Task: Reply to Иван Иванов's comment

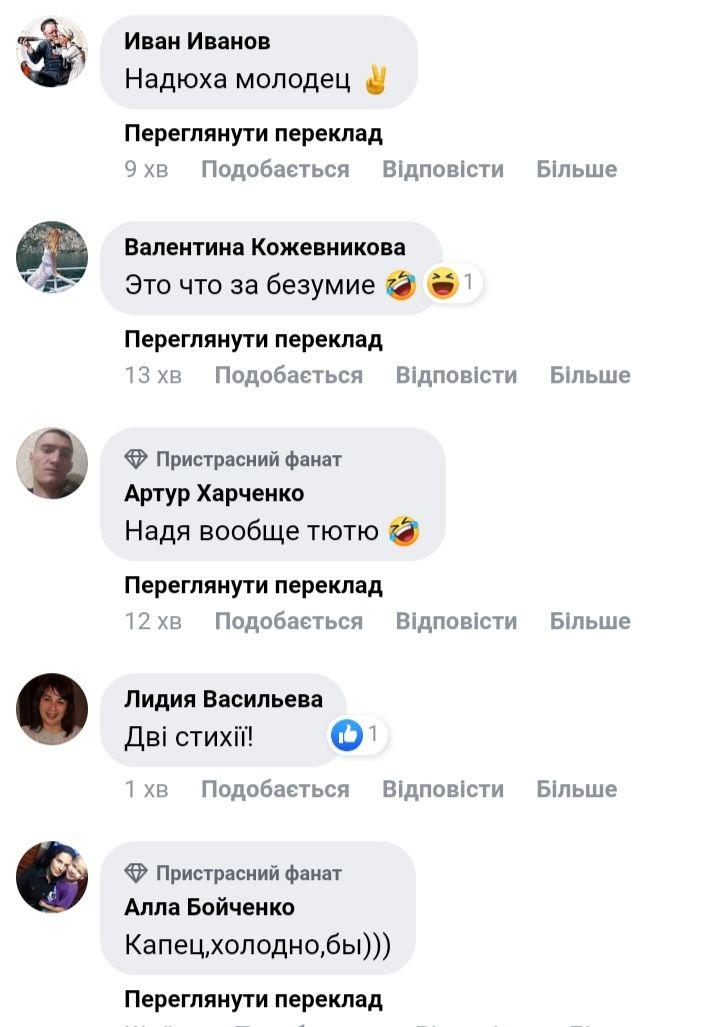Action: (x=442, y=169)
